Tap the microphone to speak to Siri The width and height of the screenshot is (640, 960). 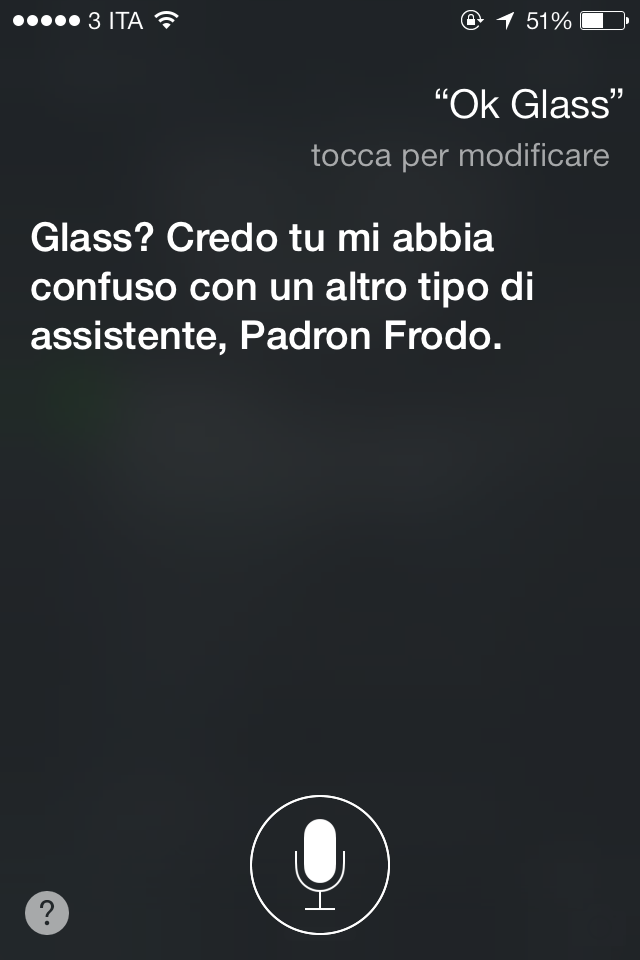click(320, 864)
